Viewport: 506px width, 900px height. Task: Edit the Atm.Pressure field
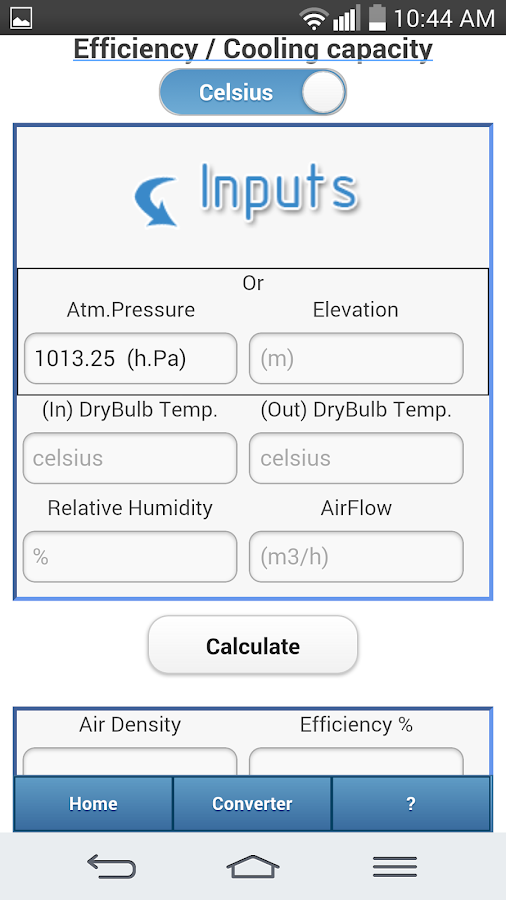130,359
